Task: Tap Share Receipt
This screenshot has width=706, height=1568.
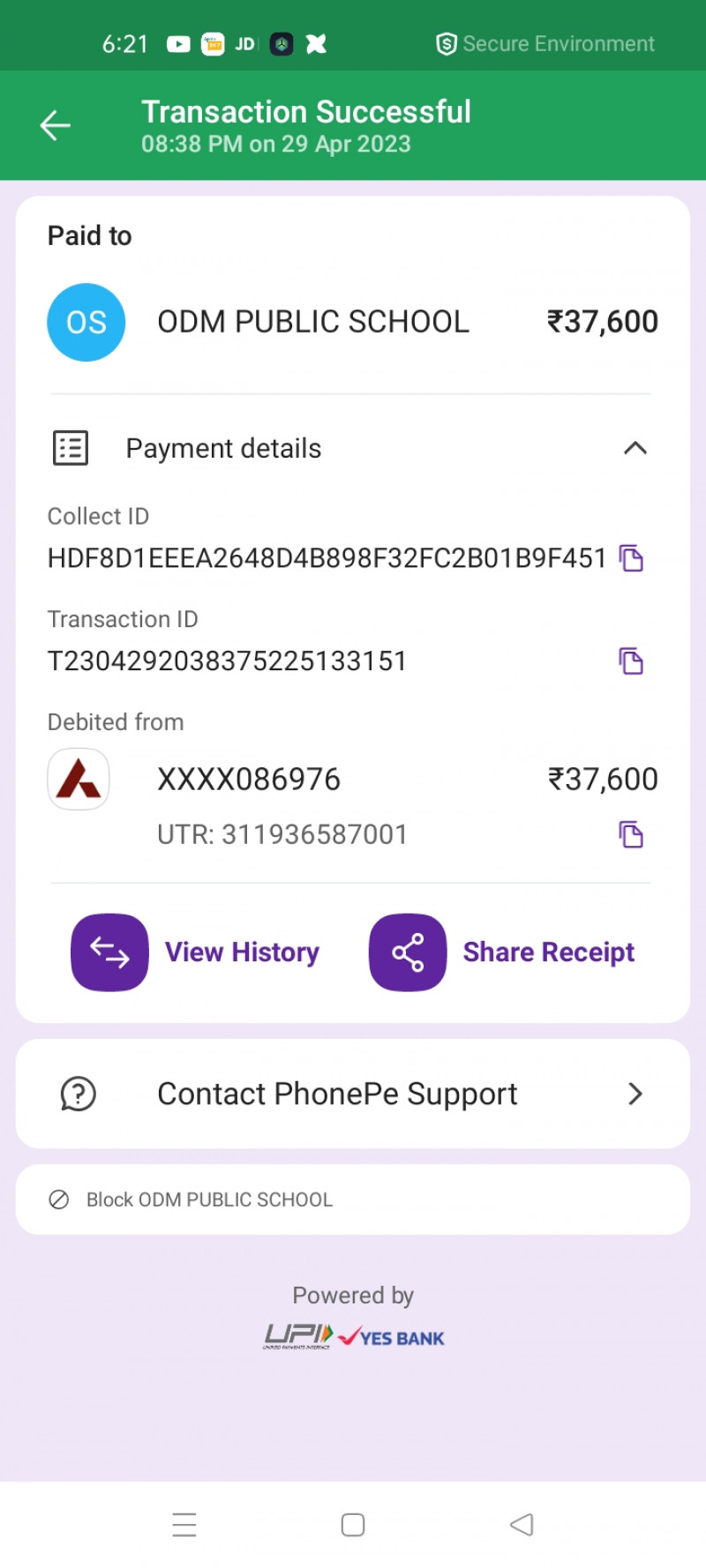Action: (x=501, y=952)
